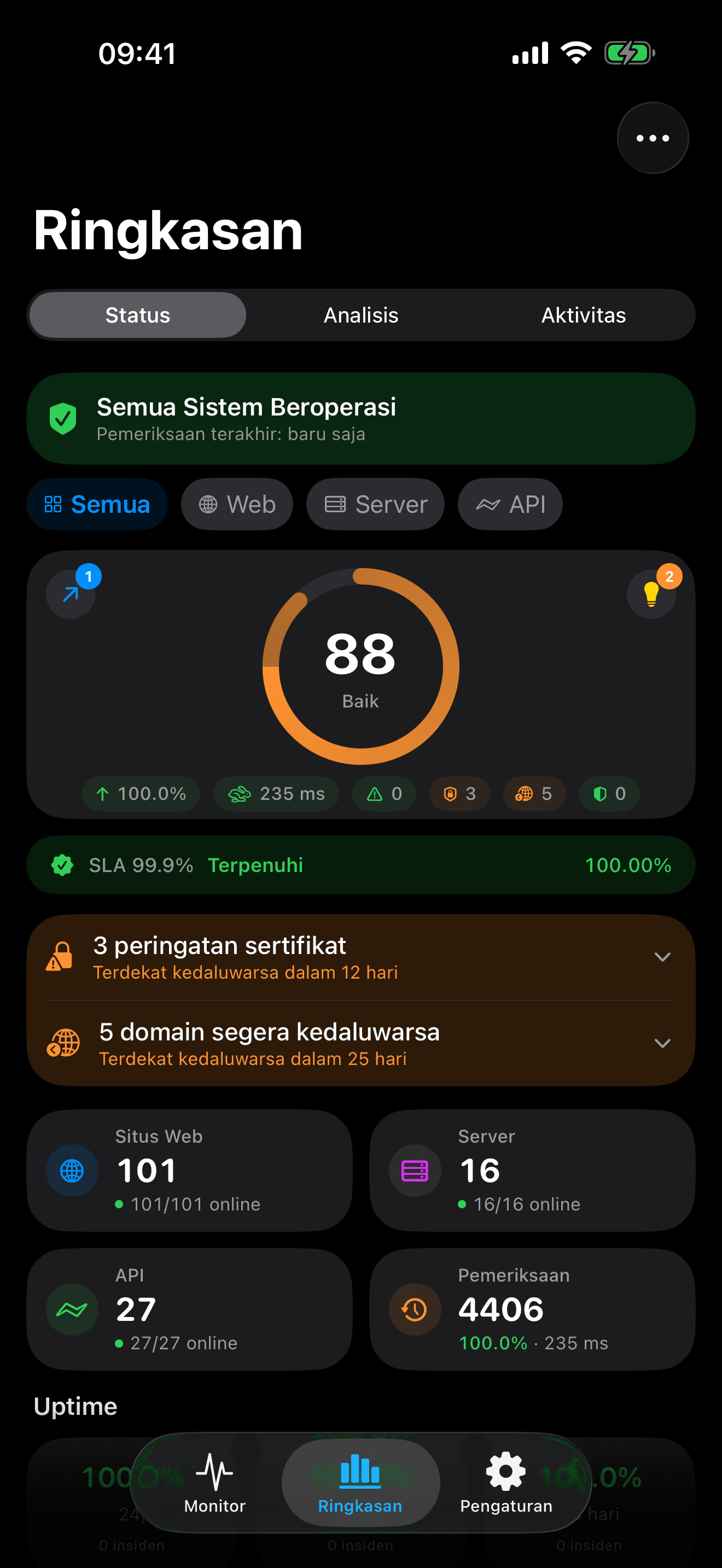Open the More options ellipsis menu

(x=652, y=138)
